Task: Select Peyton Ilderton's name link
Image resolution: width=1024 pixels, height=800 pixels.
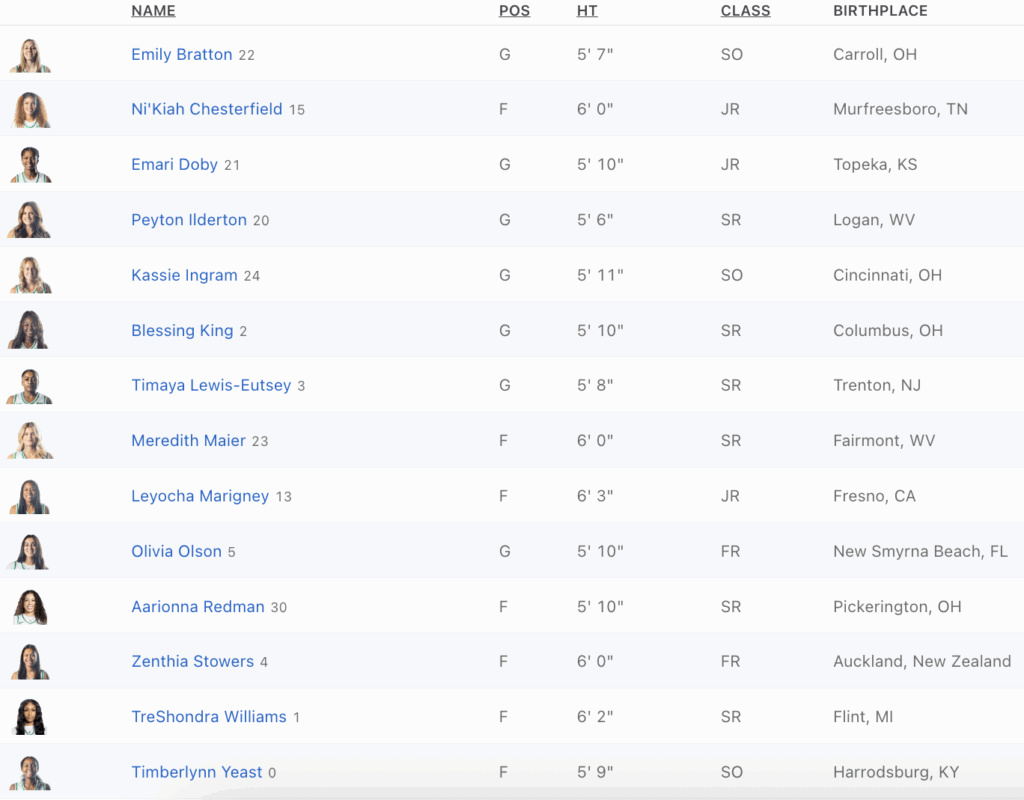Action: [189, 220]
